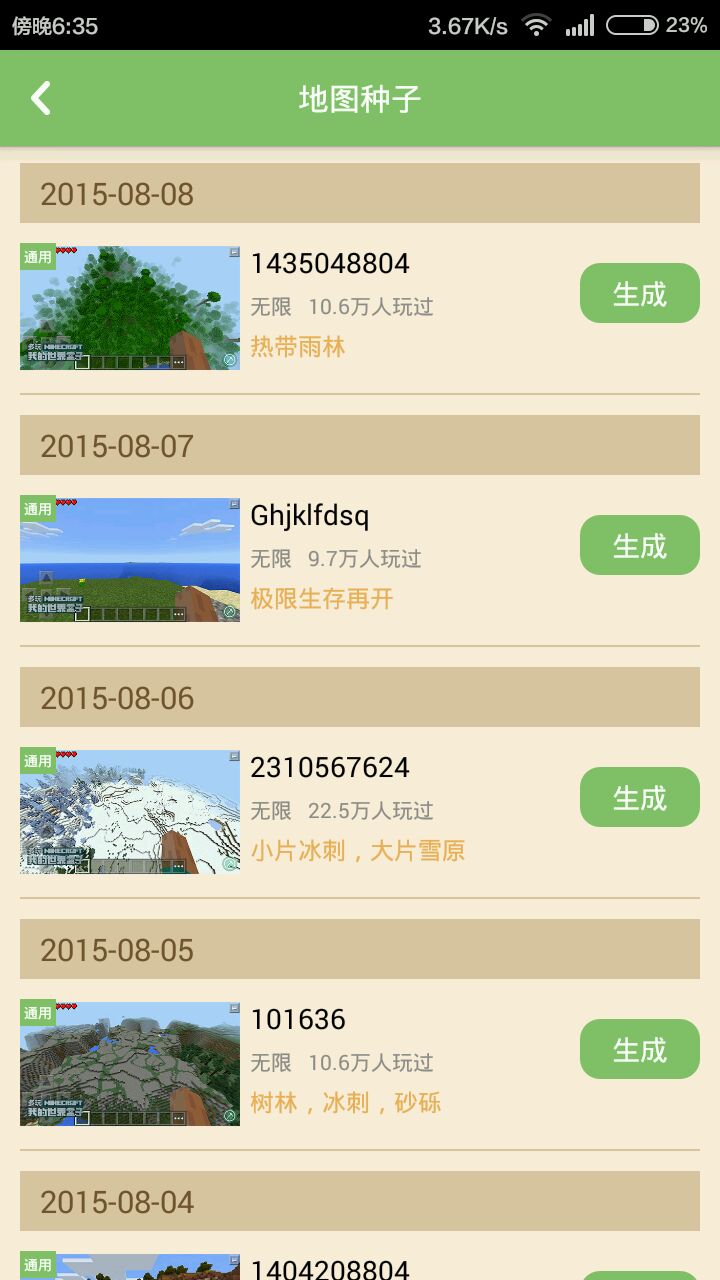Open the 小片冰刺，大片雪原 seed picture
The image size is (720, 1280).
(130, 812)
